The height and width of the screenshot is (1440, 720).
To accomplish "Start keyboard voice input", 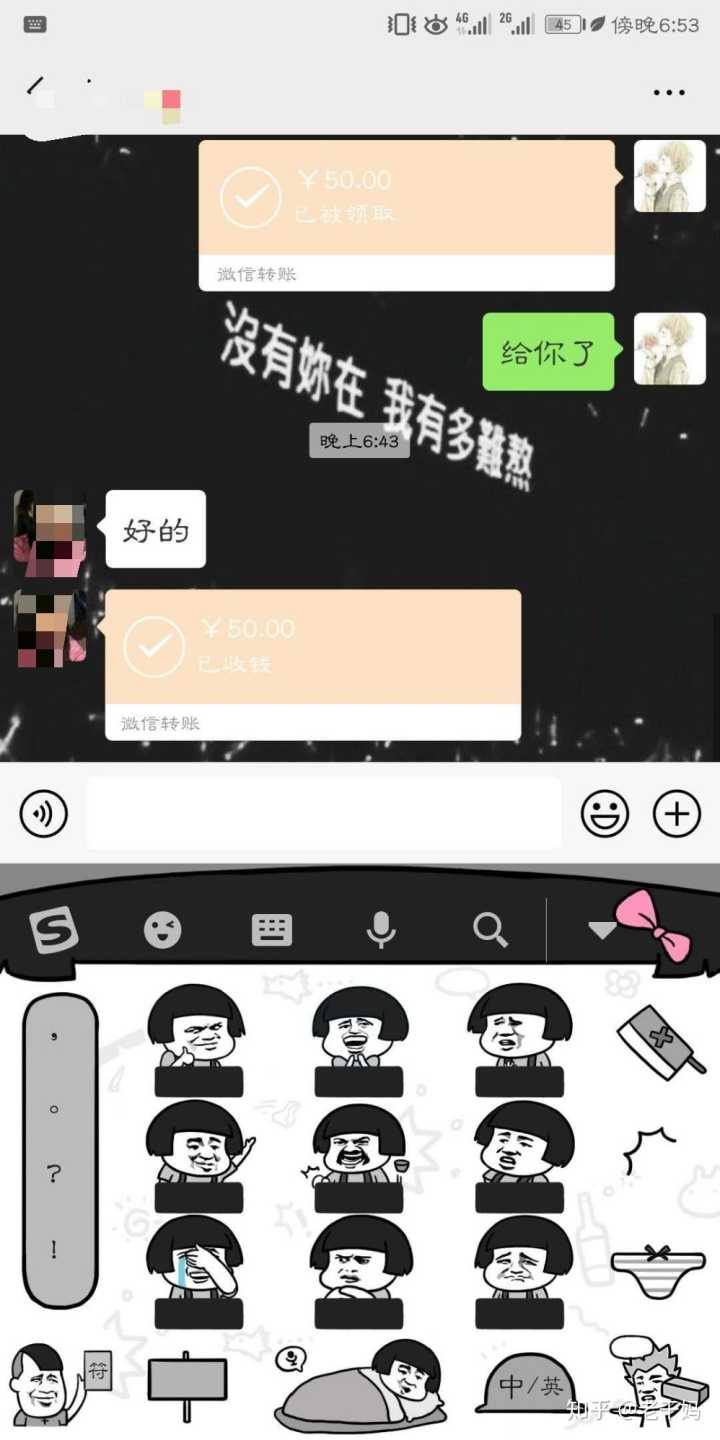I will pyautogui.click(x=380, y=930).
